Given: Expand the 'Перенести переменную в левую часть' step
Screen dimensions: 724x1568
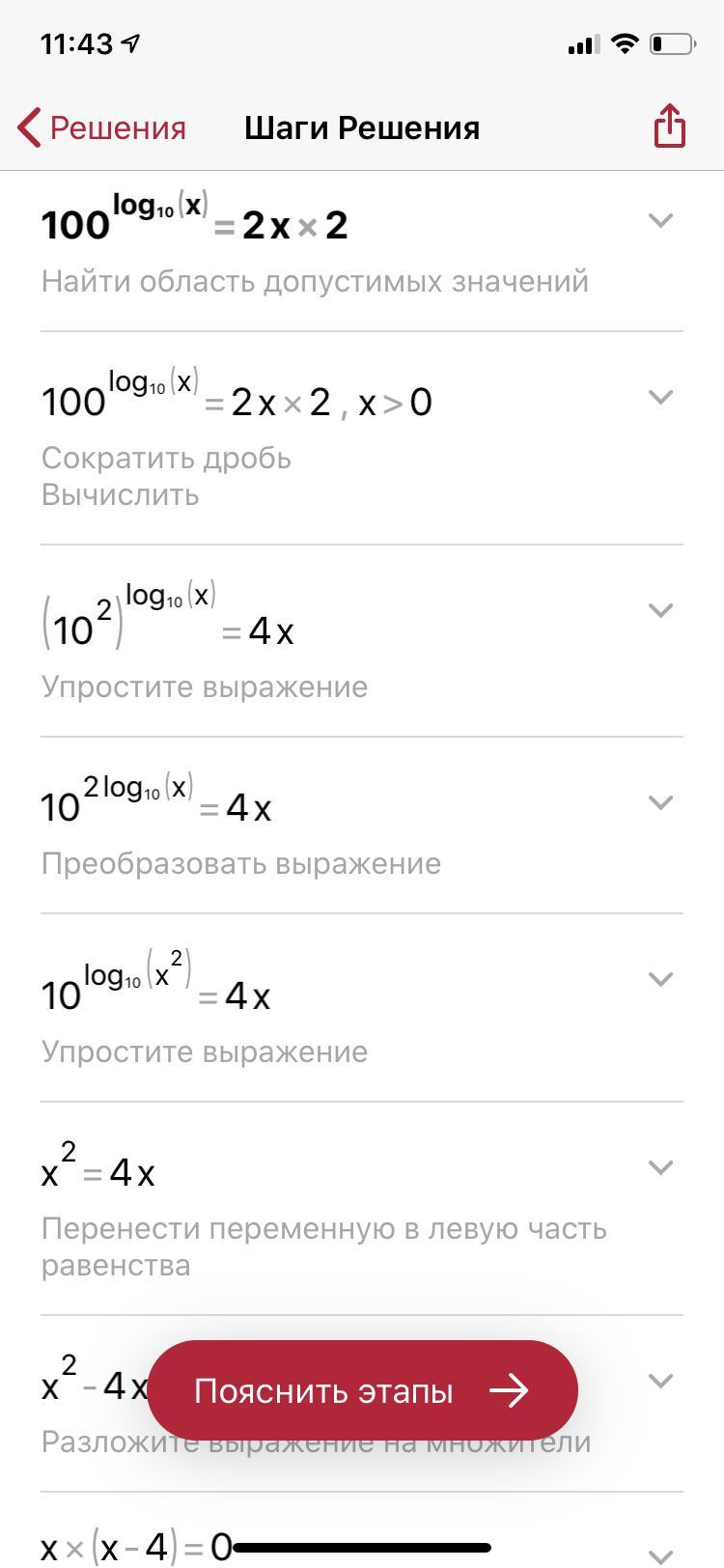Looking at the screenshot, I should (x=660, y=1167).
